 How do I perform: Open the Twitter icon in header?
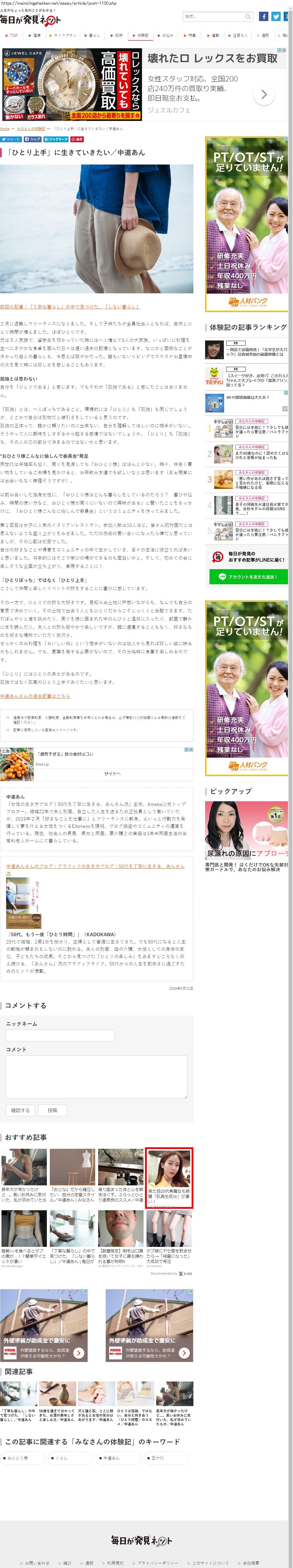click(x=276, y=16)
